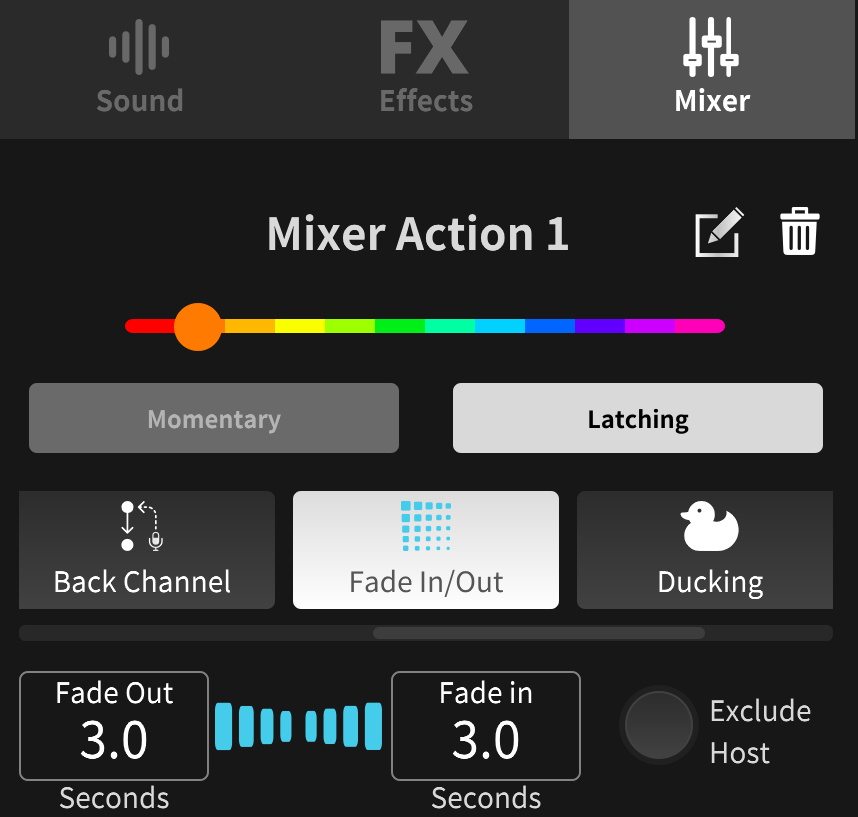Image resolution: width=858 pixels, height=817 pixels.
Task: Select the Back Channel action
Action: (147, 550)
